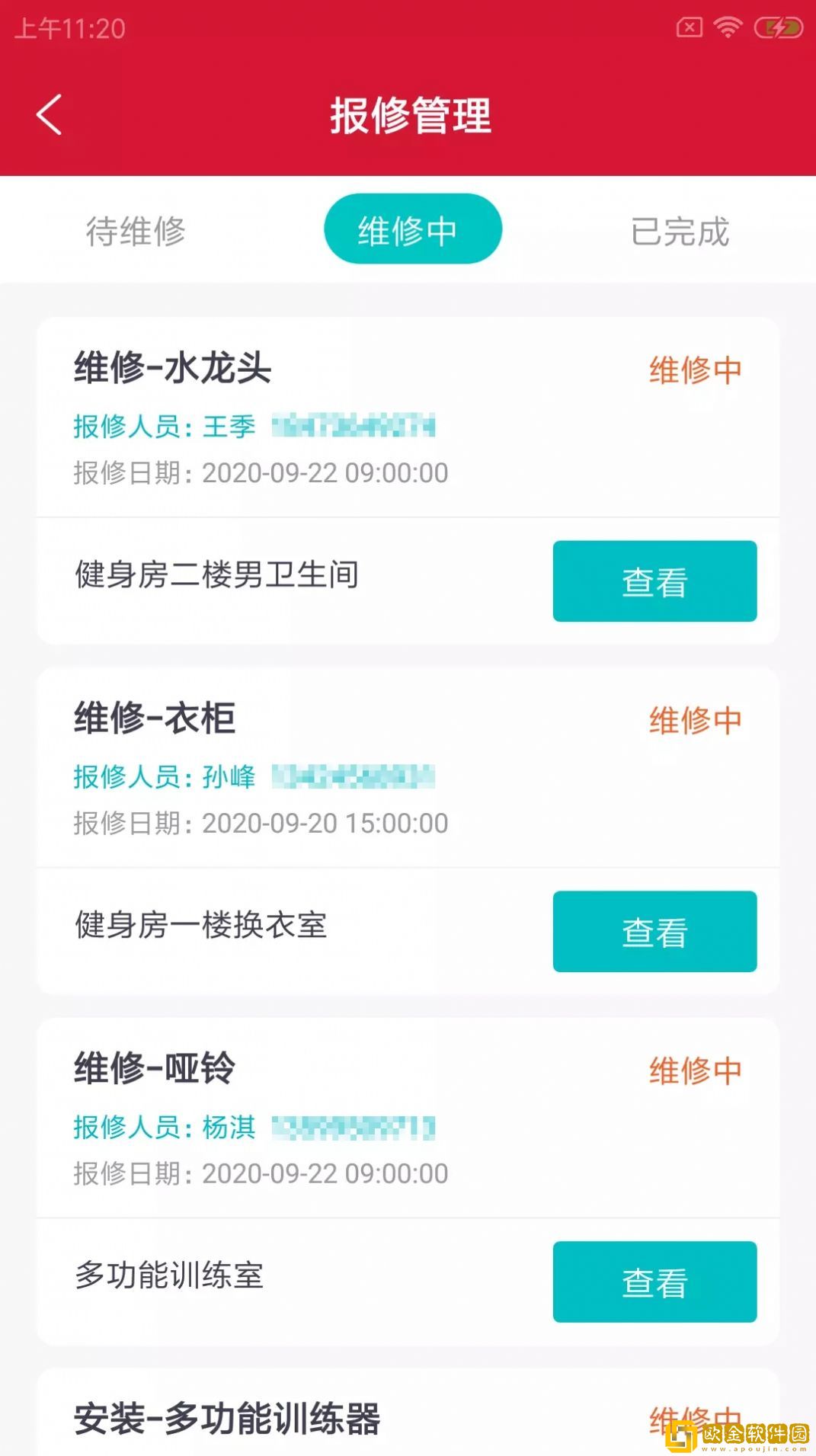Click the orange 维修中 status on 维修-水龙头

click(694, 369)
